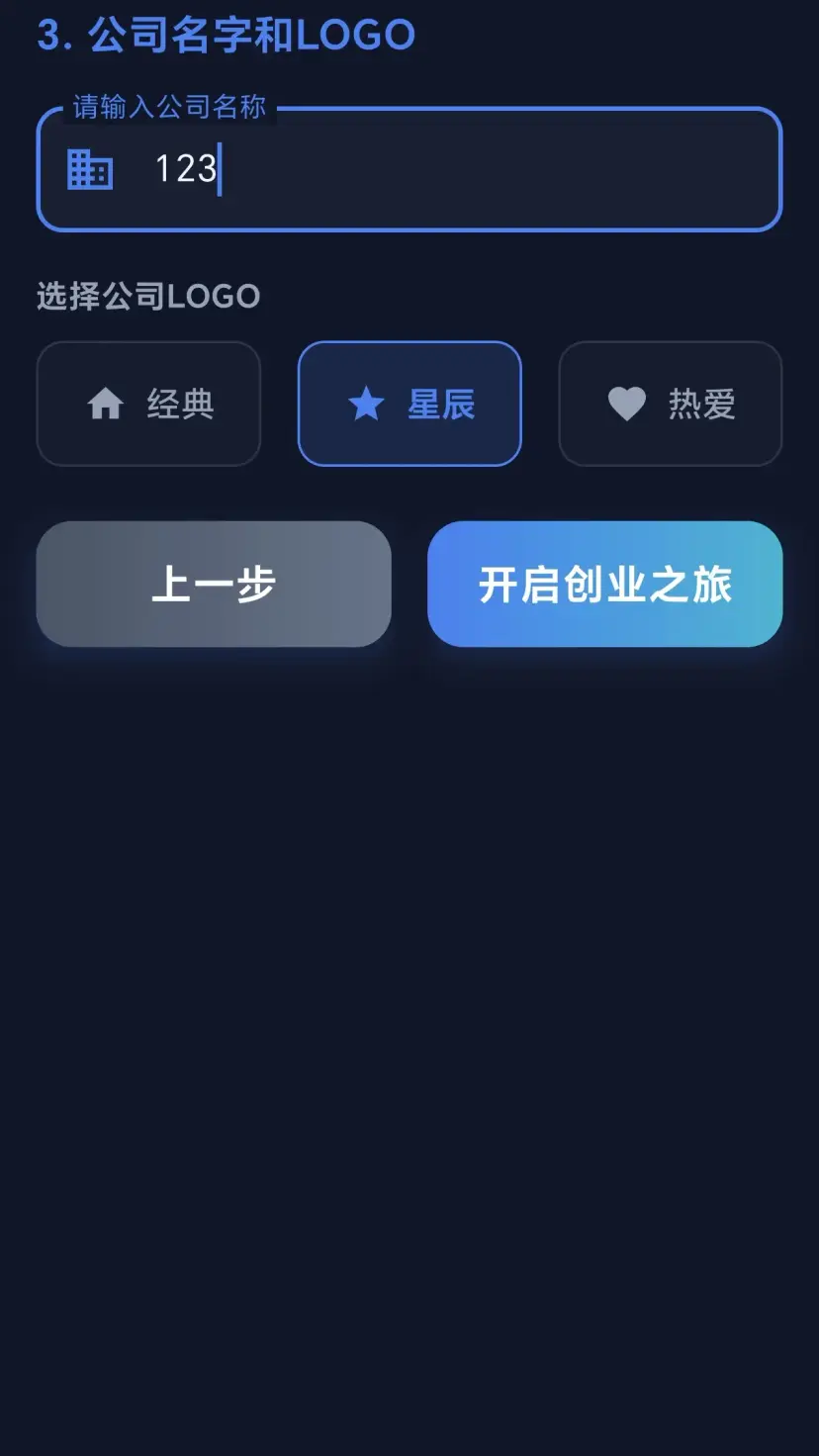This screenshot has width=819, height=1456.
Task: Switch logo selection to 经典
Action: pos(148,404)
